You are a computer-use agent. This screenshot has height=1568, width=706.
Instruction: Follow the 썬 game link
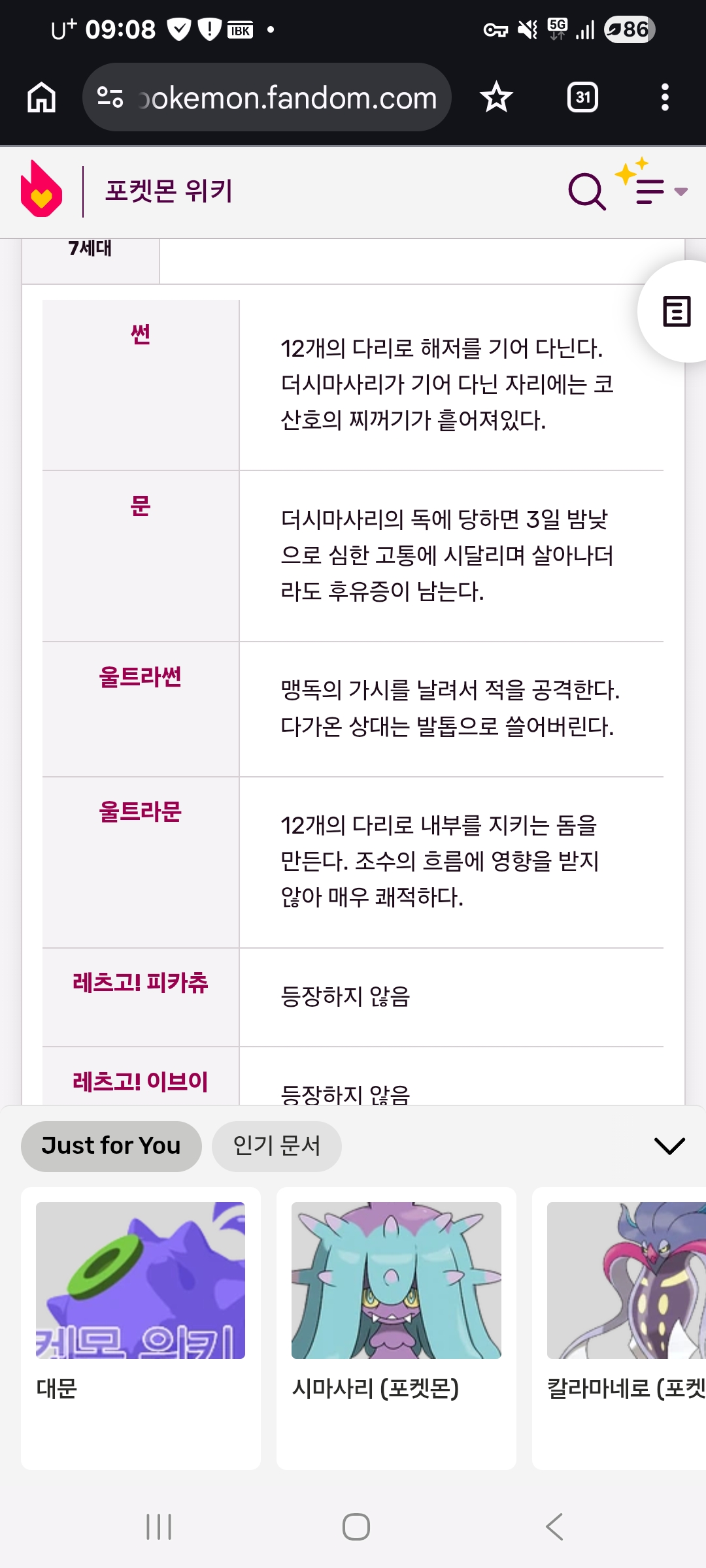(x=141, y=335)
